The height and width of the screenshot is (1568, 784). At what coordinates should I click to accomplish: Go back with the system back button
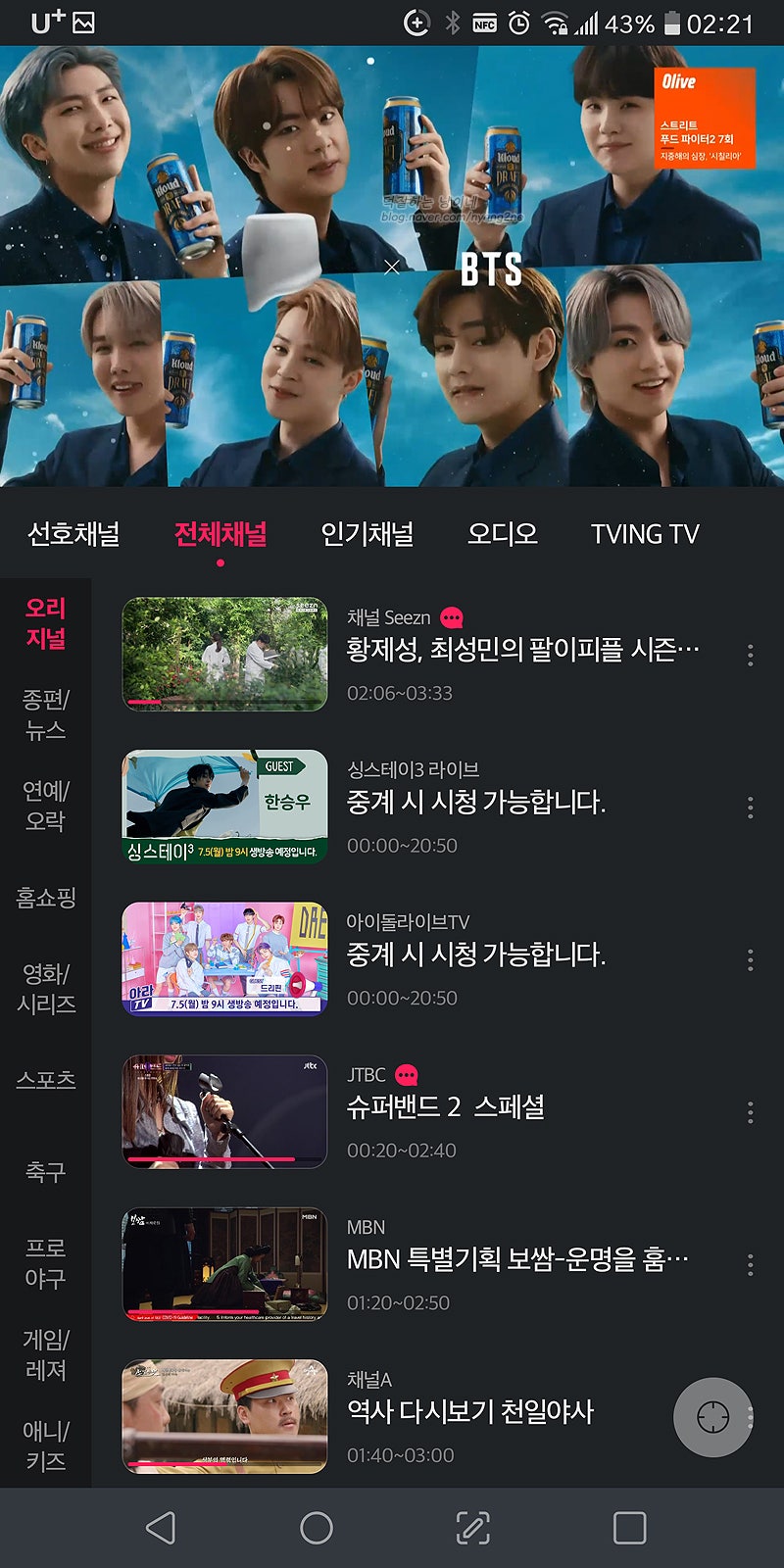(x=160, y=1528)
